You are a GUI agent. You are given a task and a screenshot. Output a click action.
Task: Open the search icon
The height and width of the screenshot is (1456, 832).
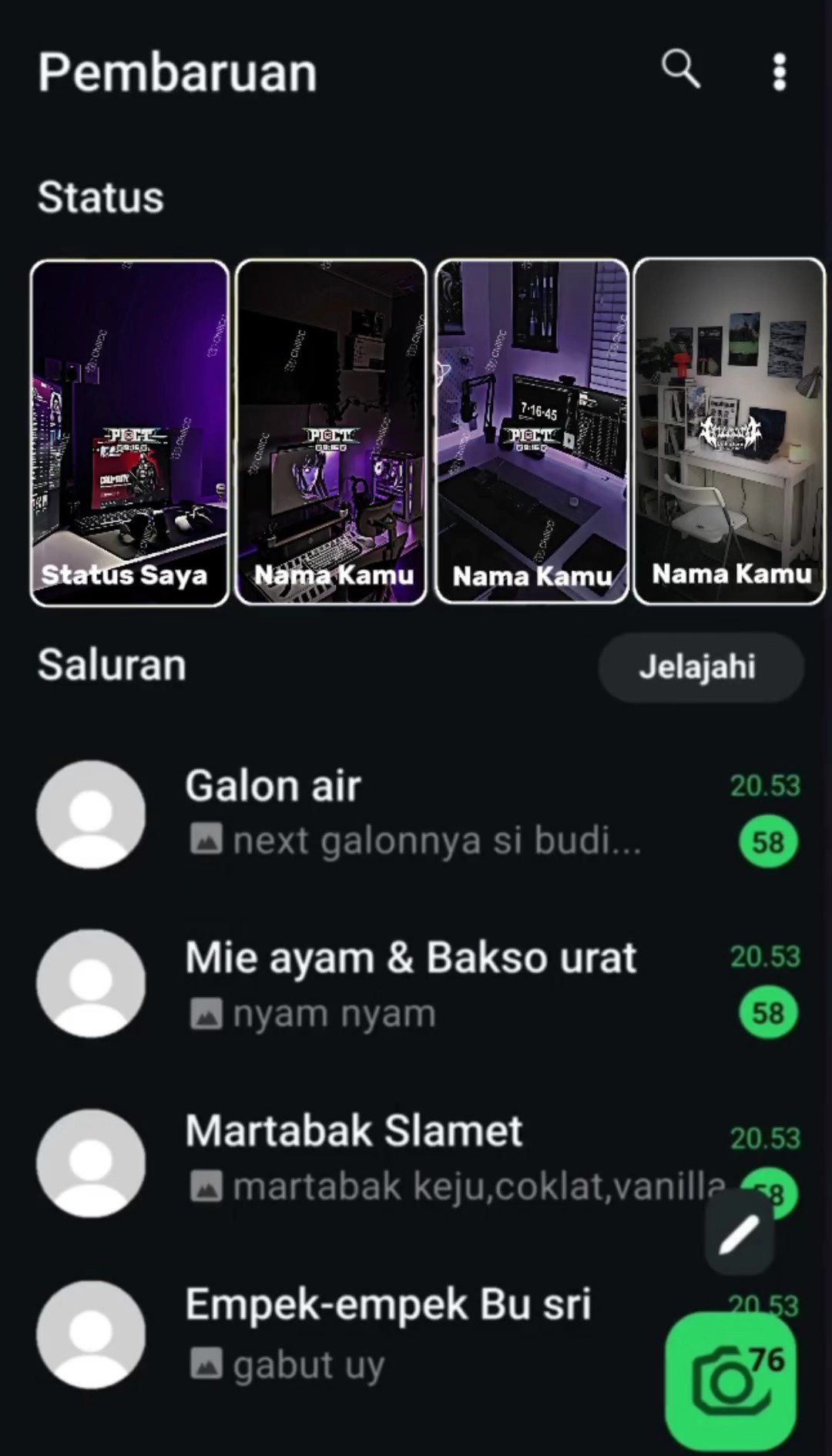[x=681, y=71]
